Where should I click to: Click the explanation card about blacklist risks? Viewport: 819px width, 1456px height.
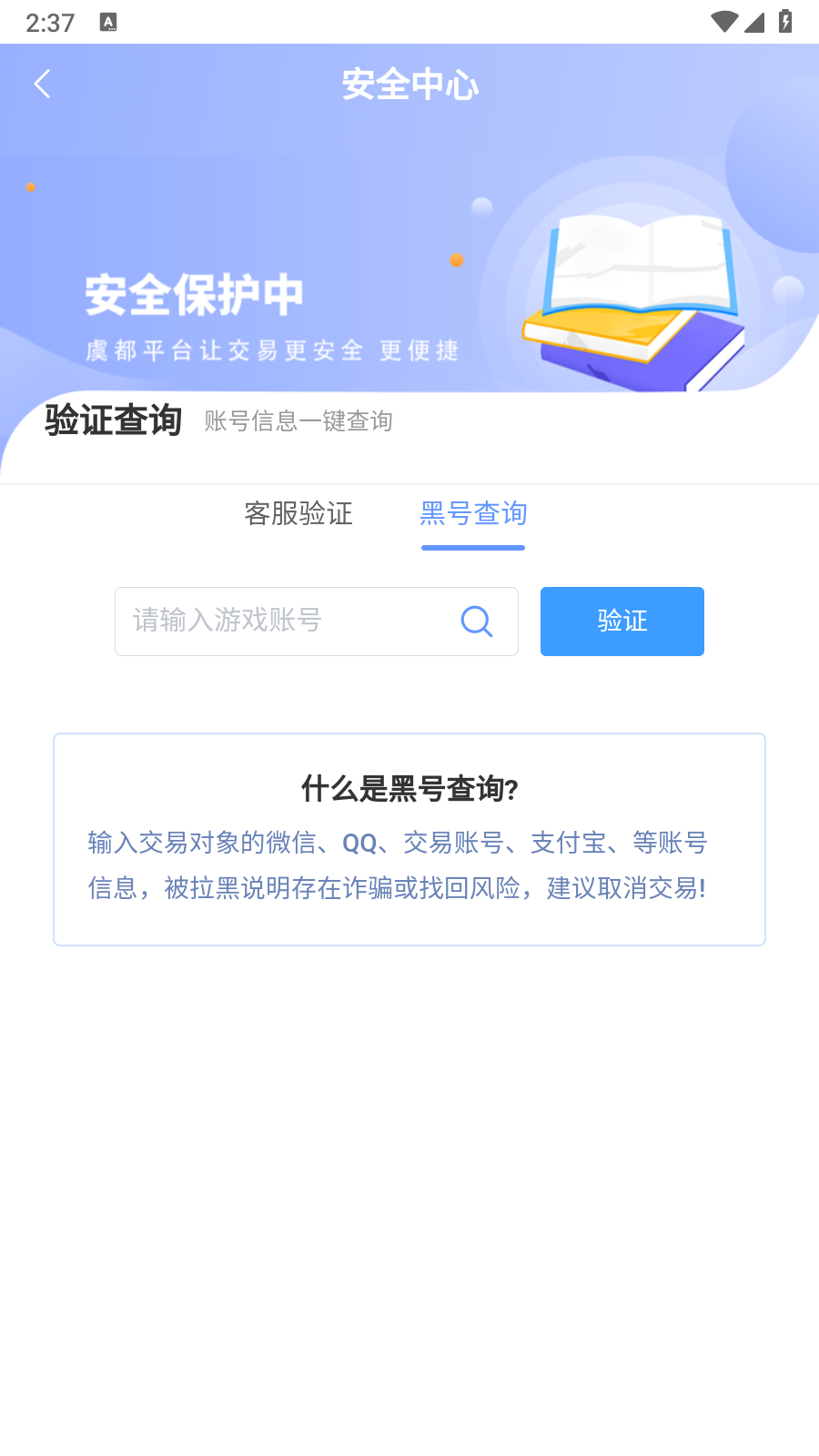point(409,839)
